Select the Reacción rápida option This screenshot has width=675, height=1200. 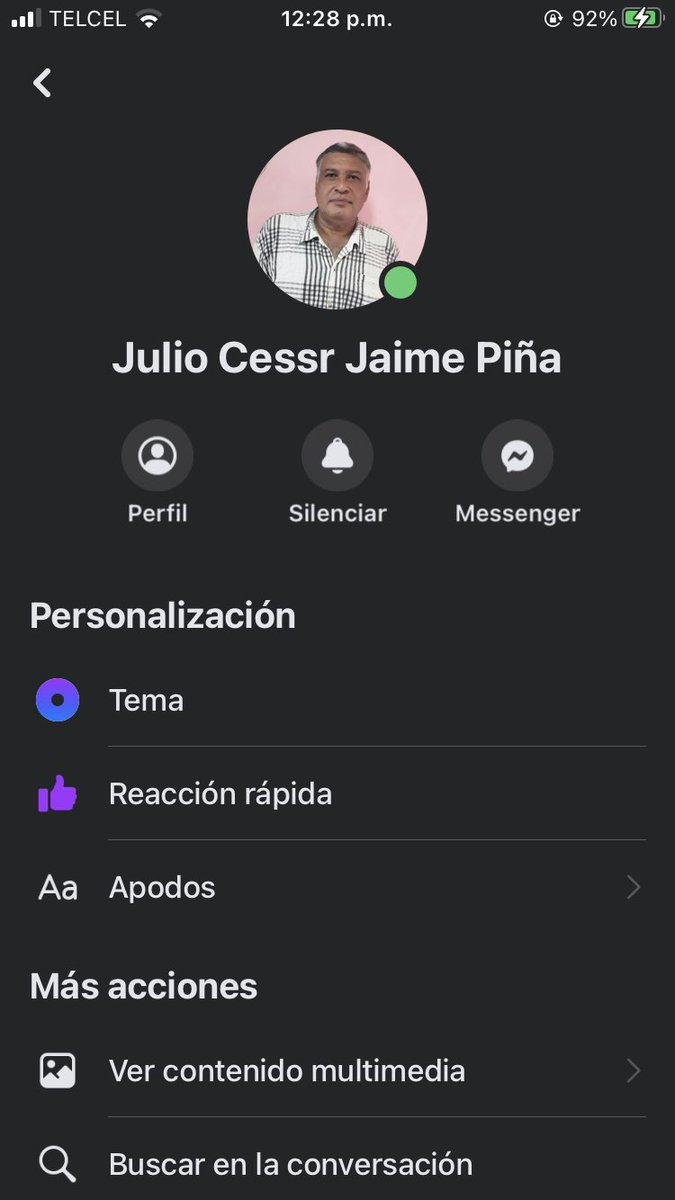tap(220, 794)
